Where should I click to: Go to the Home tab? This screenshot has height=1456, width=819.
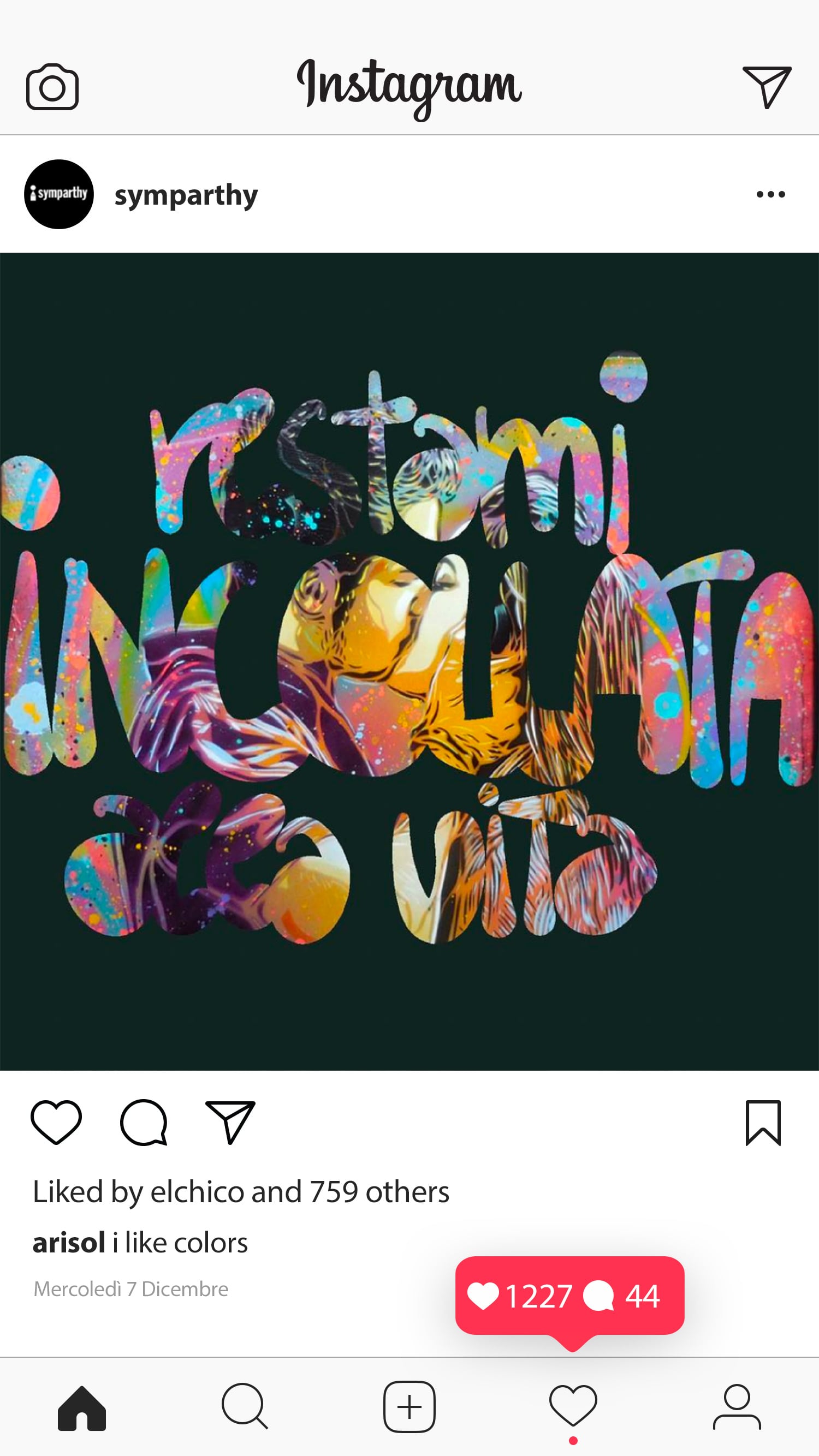(82, 1407)
